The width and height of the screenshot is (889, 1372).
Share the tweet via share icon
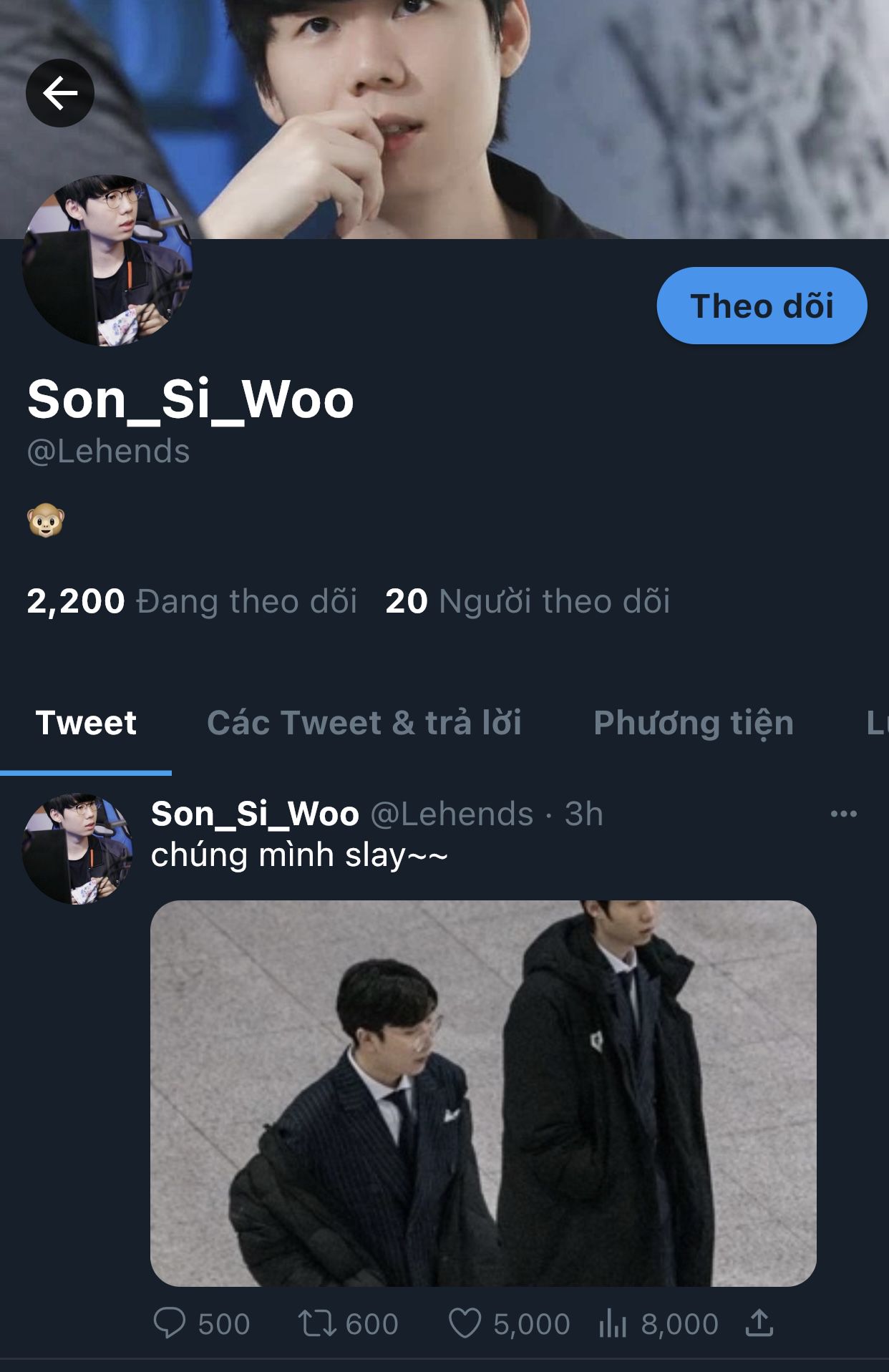tap(759, 1323)
